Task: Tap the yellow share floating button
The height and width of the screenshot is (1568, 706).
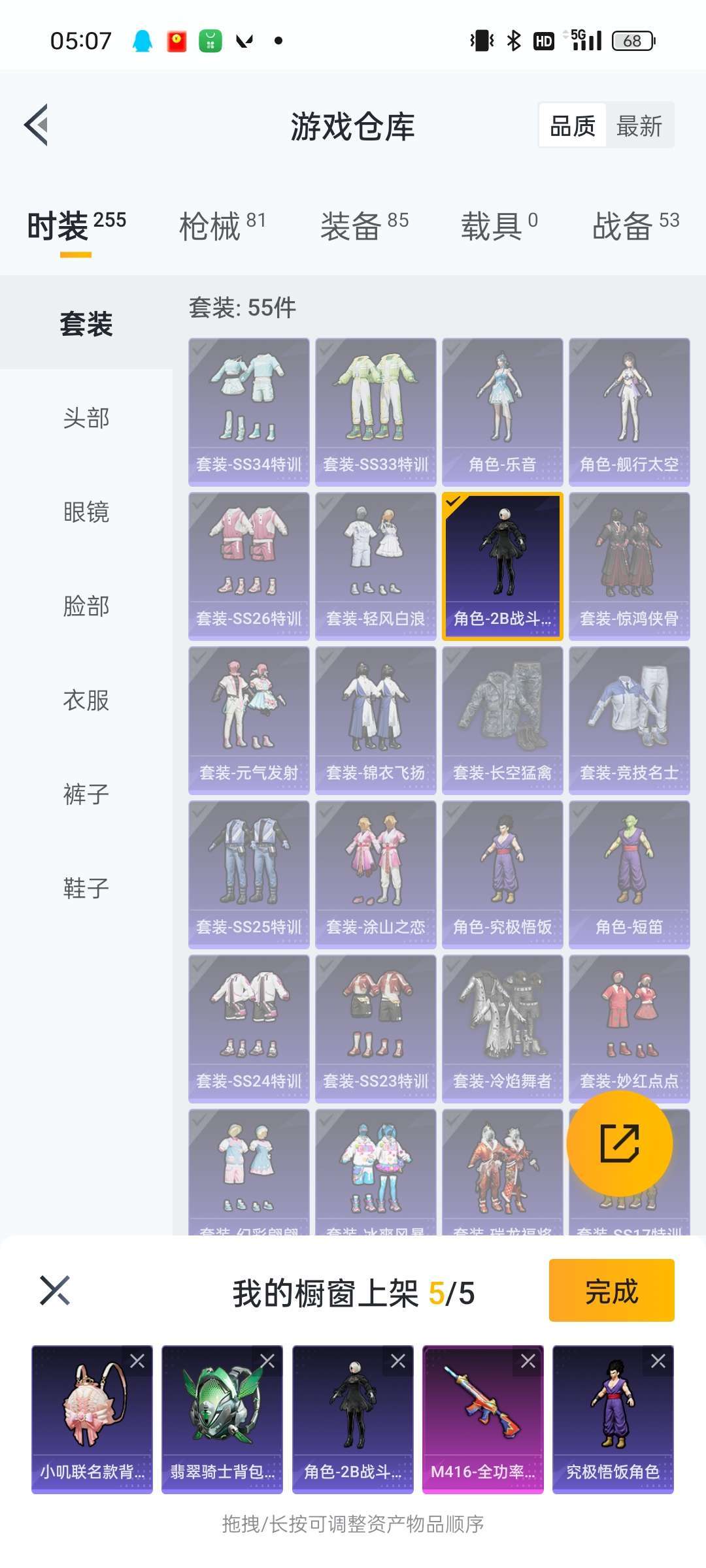Action: coord(619,1143)
